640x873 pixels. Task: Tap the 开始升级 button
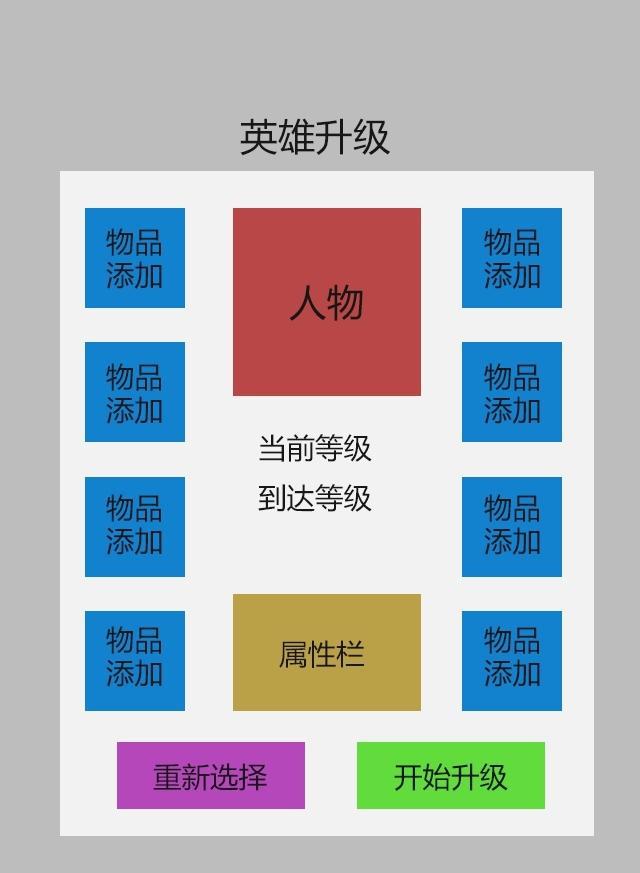pyautogui.click(x=450, y=775)
